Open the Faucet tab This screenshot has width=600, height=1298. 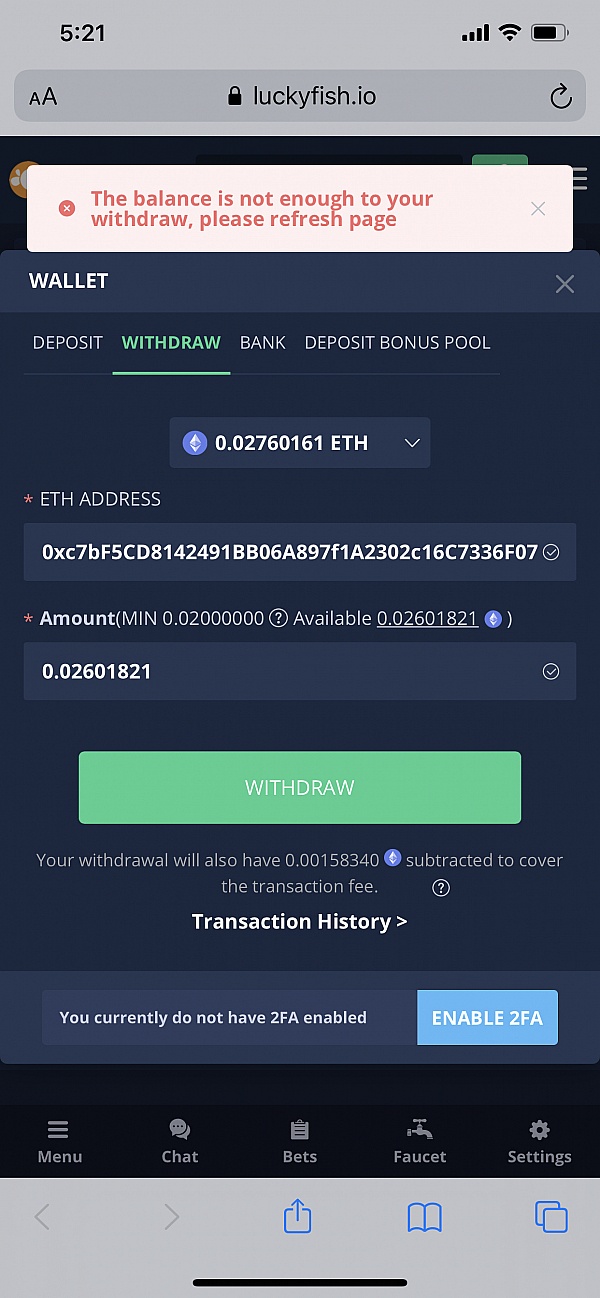pos(419,1141)
